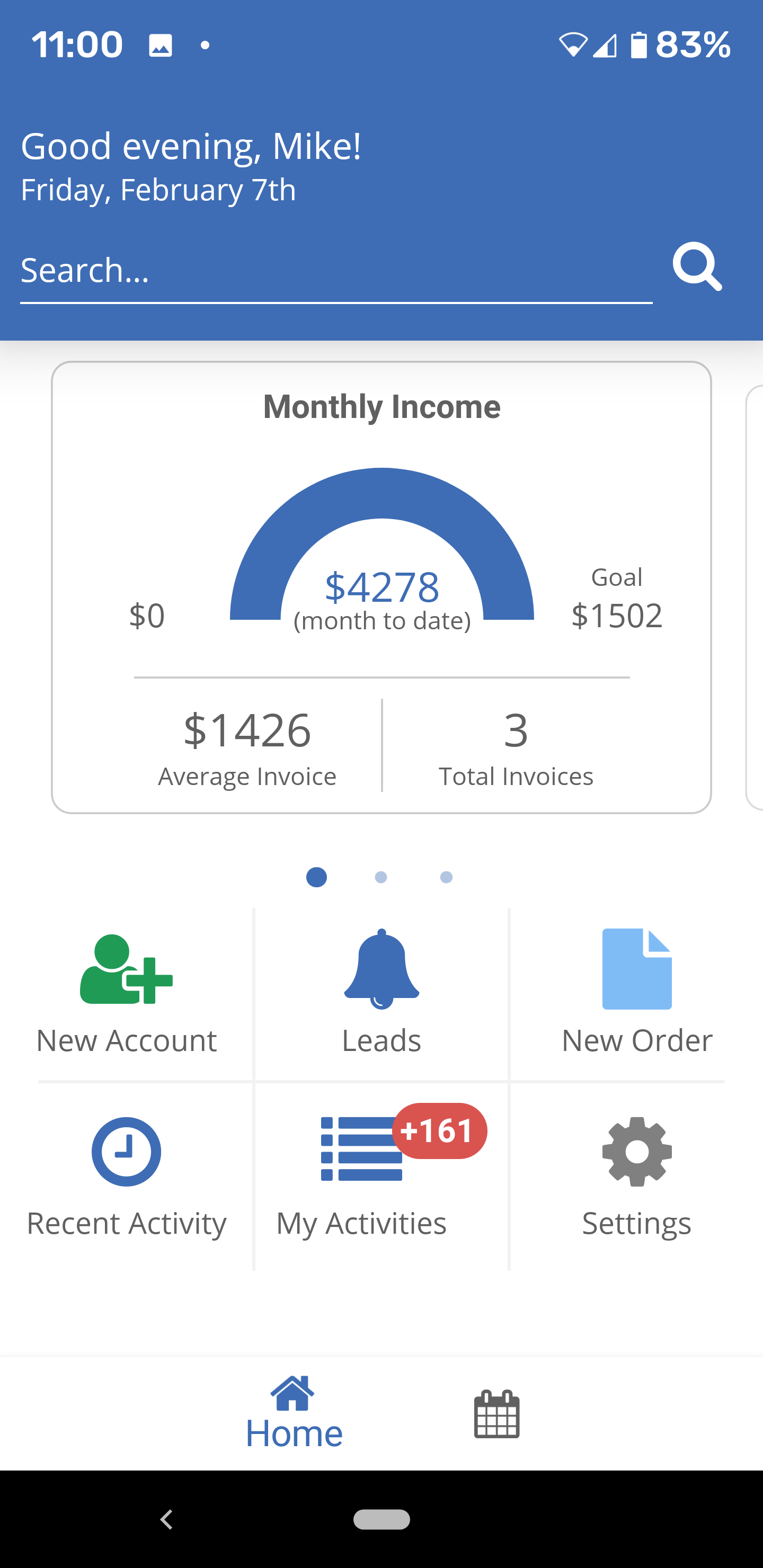This screenshot has height=1568, width=763.
Task: View Recent Activity
Action: (x=127, y=1176)
